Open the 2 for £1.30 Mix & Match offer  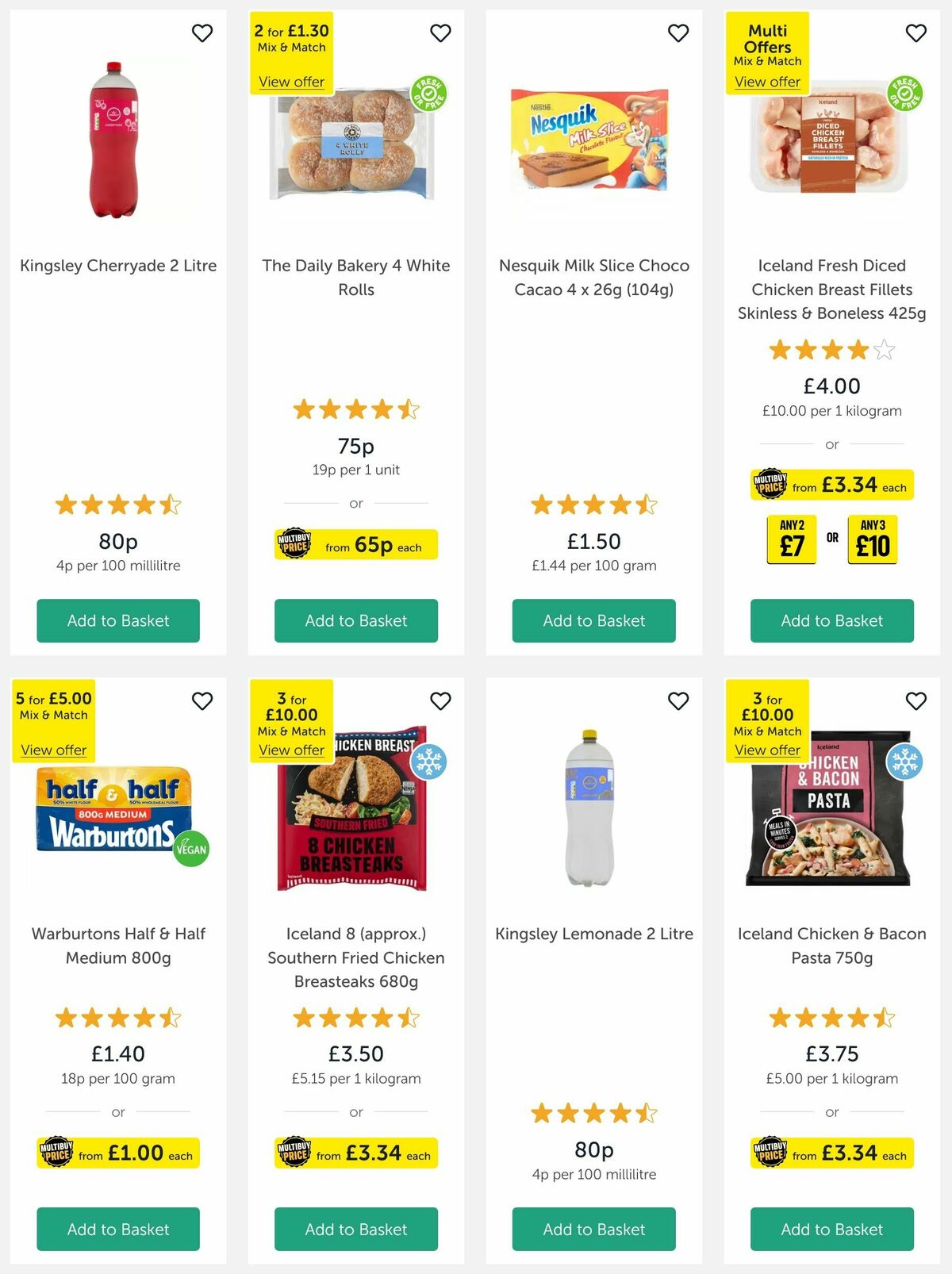pyautogui.click(x=291, y=82)
